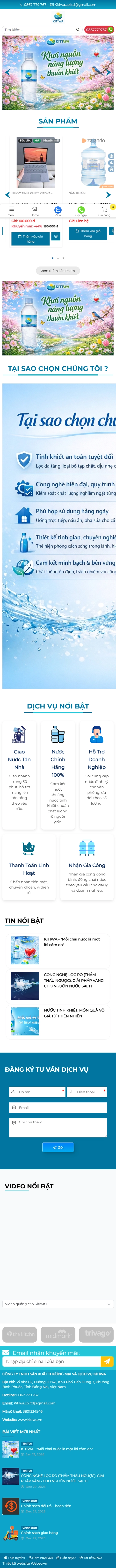The height and width of the screenshot is (1568, 116).
Task: Tap the Tìm kiếm search field
Action: (38, 29)
